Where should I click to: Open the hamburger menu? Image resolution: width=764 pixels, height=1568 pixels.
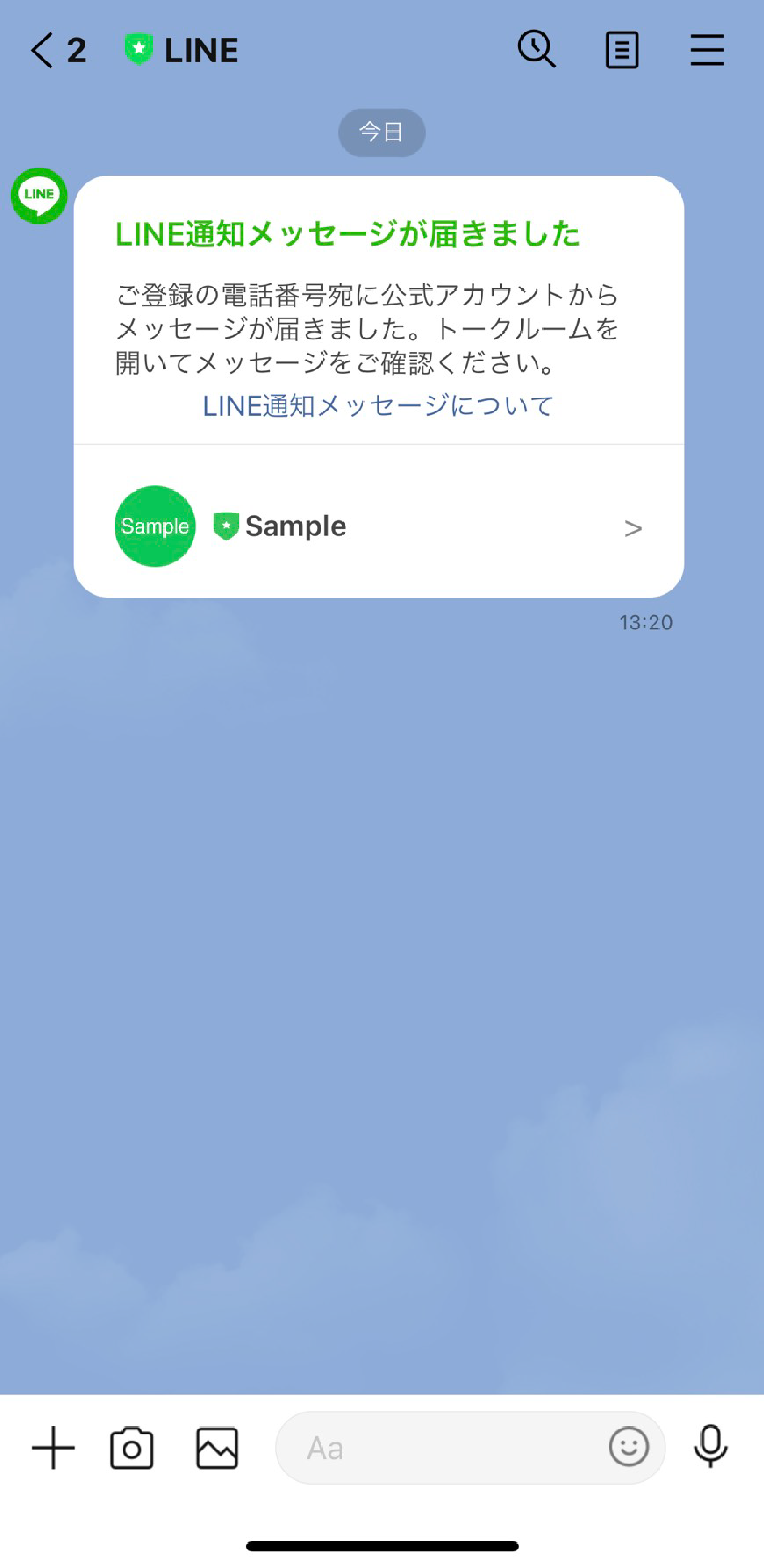coord(707,51)
